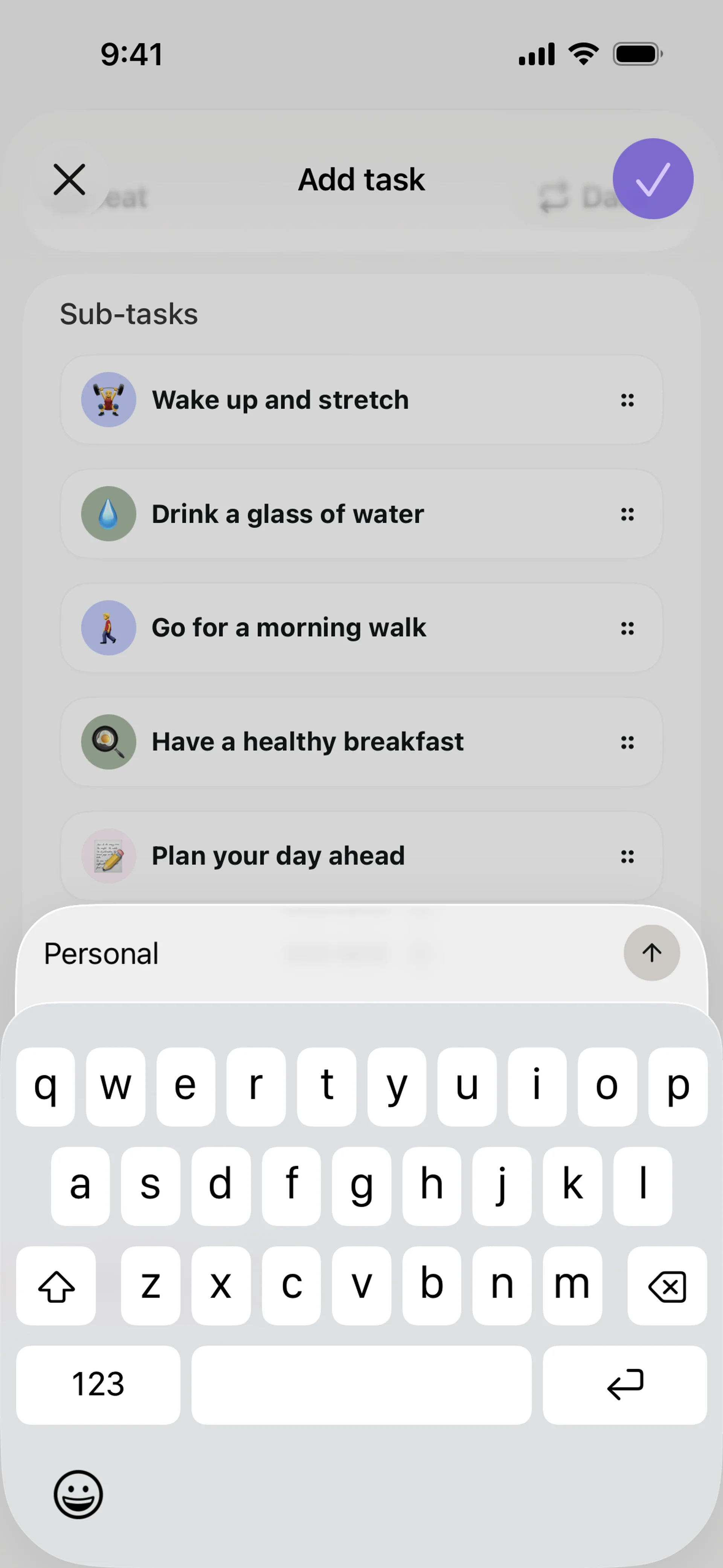This screenshot has height=1568, width=723.
Task: Confirm the task with the purple checkmark
Action: (x=653, y=179)
